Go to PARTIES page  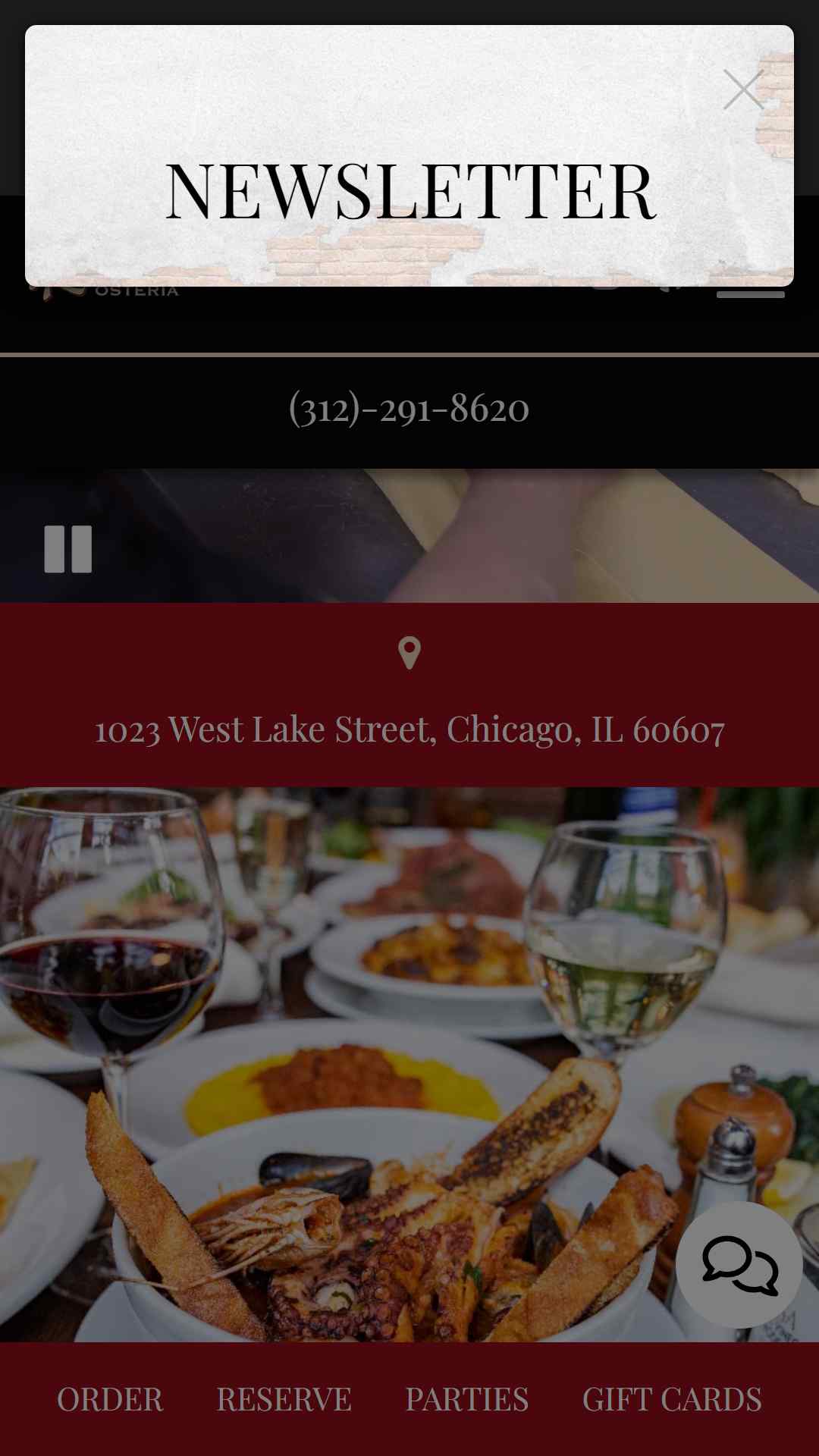coord(467,1400)
